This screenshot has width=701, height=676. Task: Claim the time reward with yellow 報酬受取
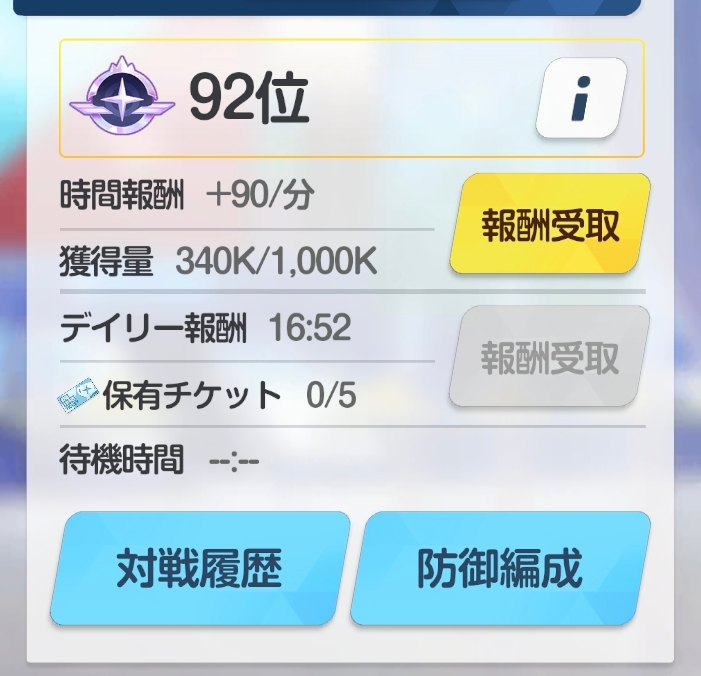click(550, 226)
